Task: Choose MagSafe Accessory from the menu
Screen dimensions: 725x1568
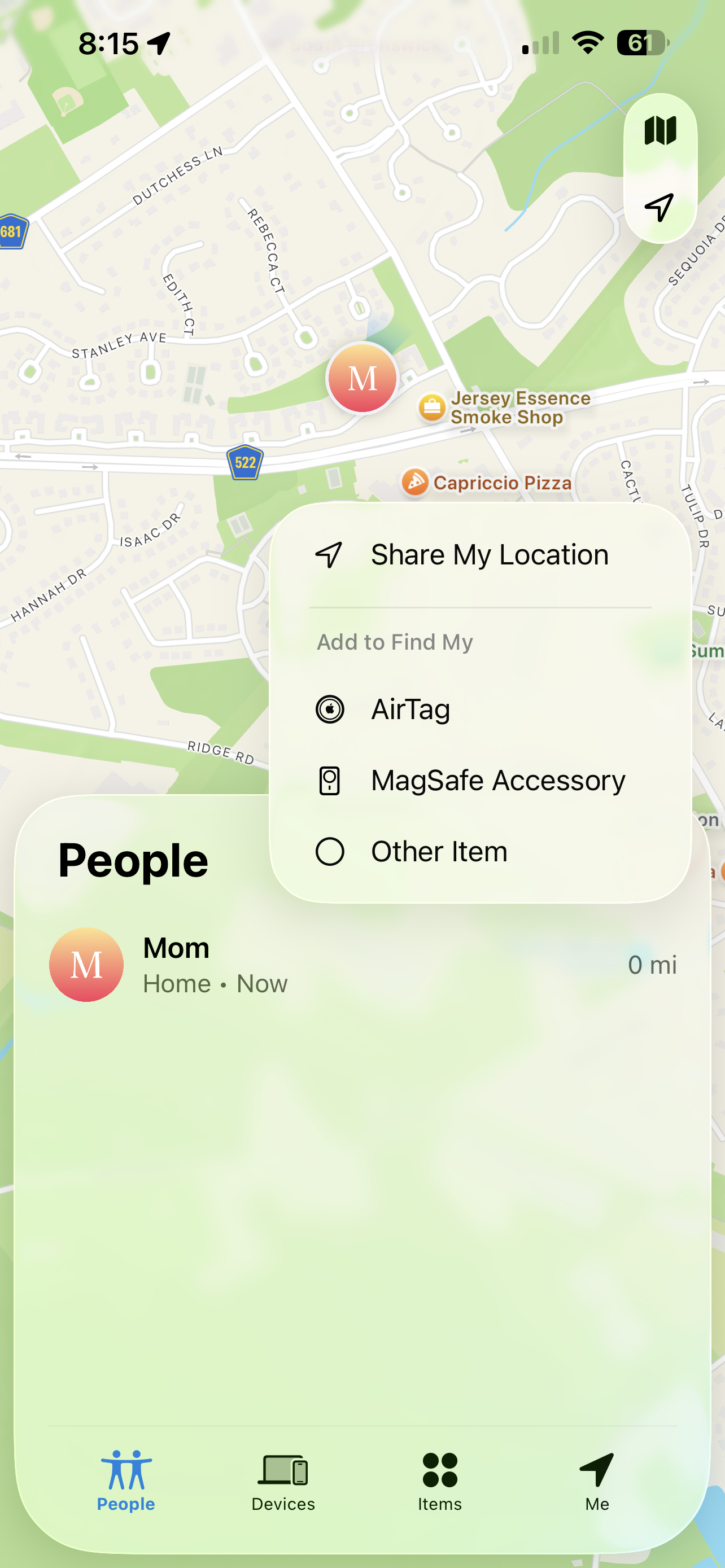Action: point(480,781)
